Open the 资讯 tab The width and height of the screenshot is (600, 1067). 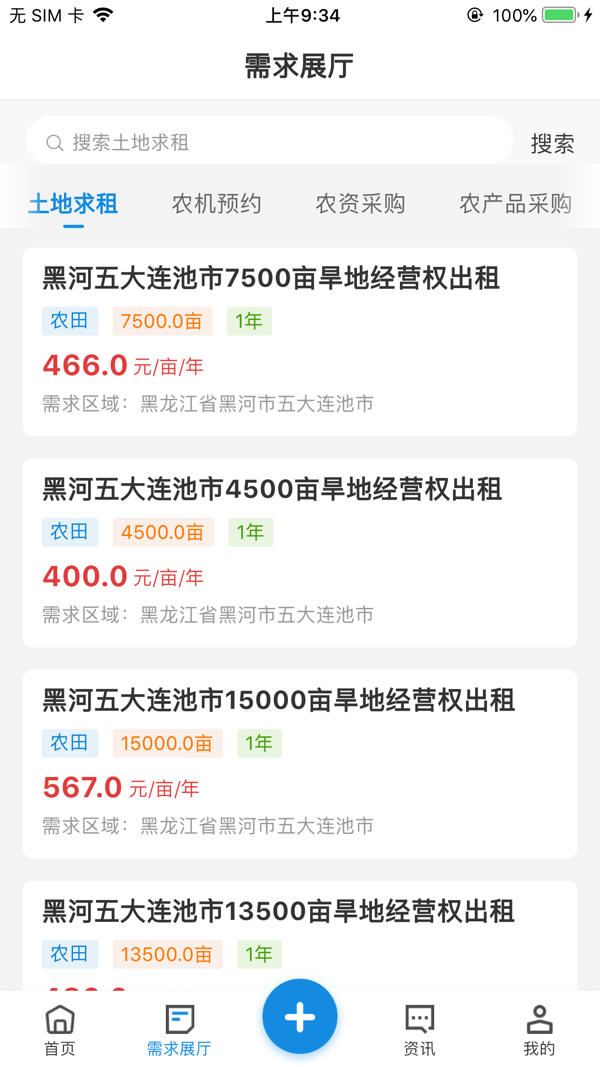point(419,1030)
